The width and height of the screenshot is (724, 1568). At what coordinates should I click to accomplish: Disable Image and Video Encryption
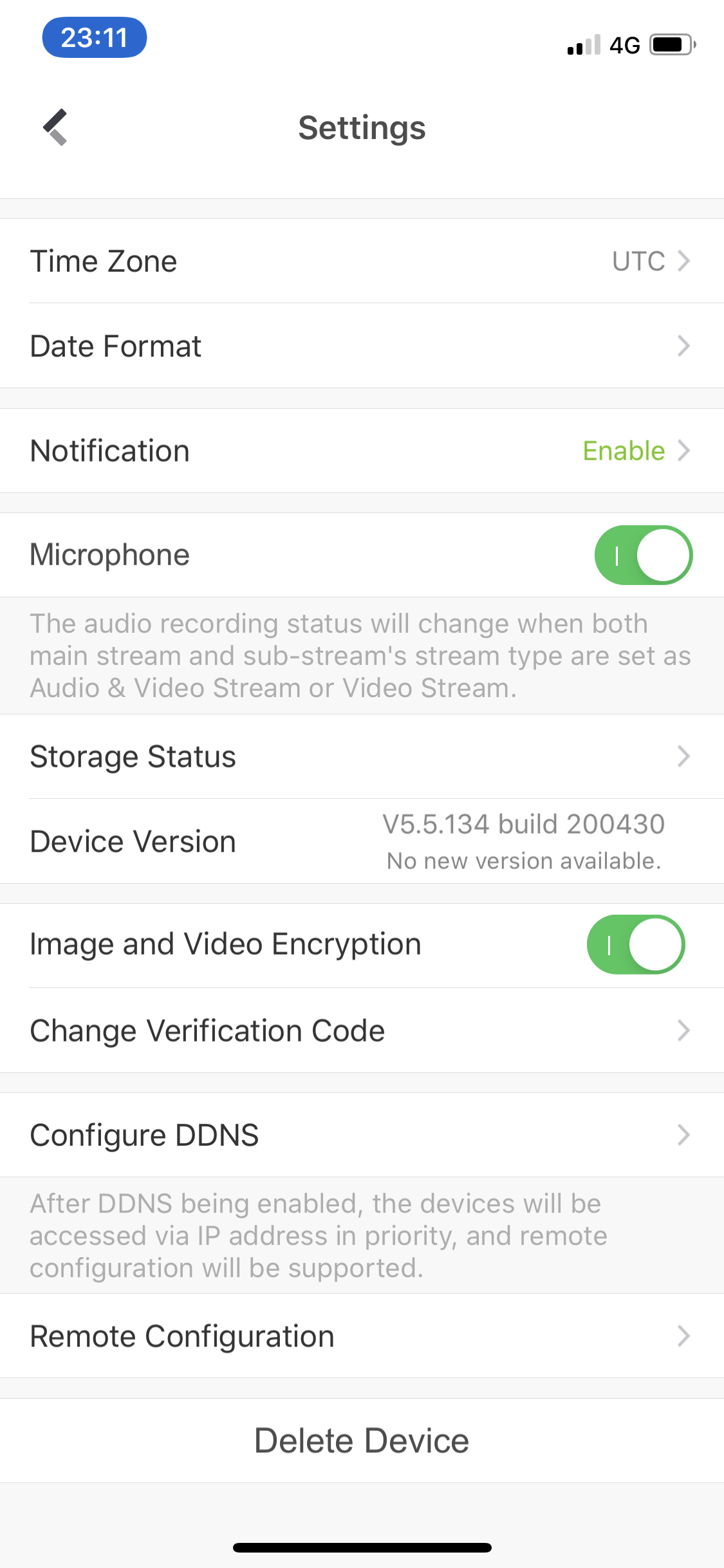point(635,944)
